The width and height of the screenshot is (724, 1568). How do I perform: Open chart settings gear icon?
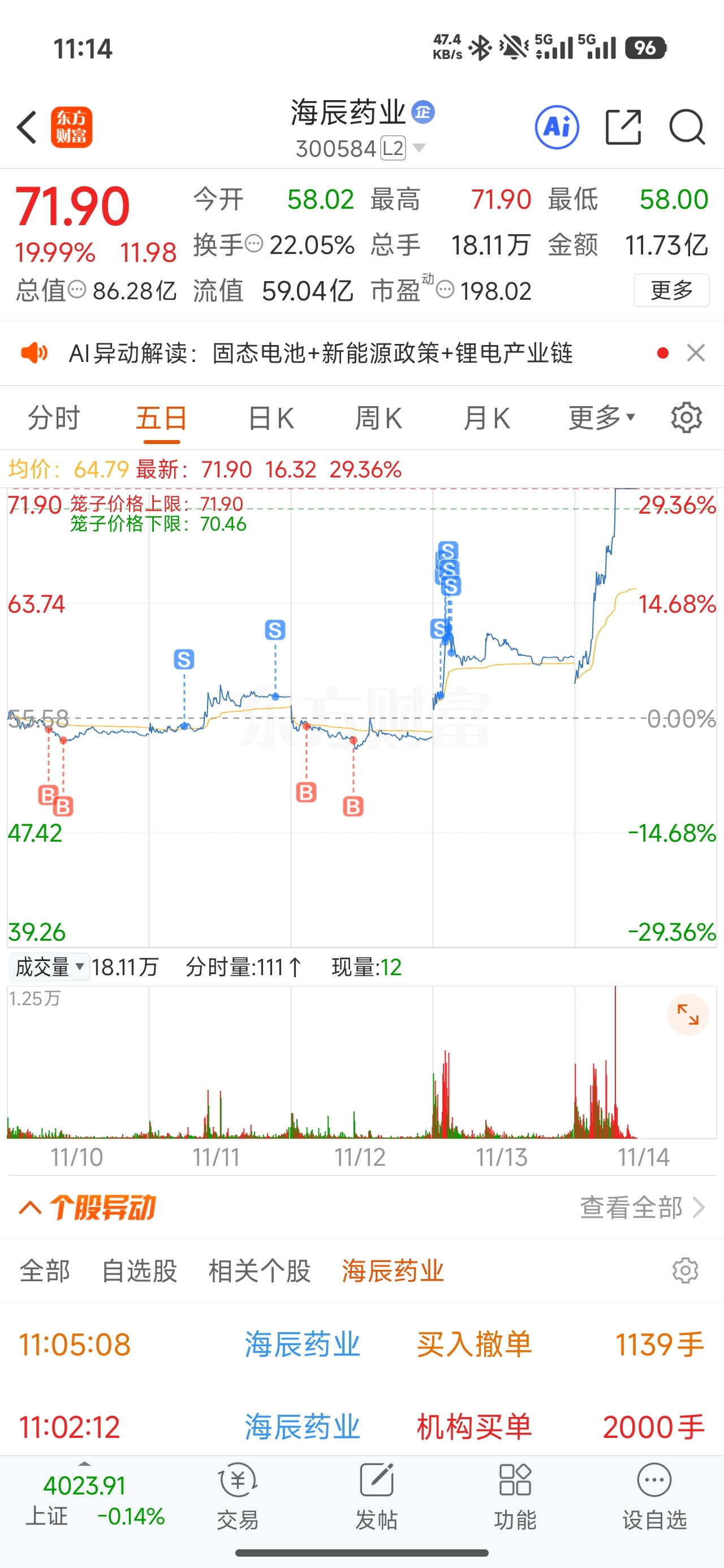pos(686,418)
